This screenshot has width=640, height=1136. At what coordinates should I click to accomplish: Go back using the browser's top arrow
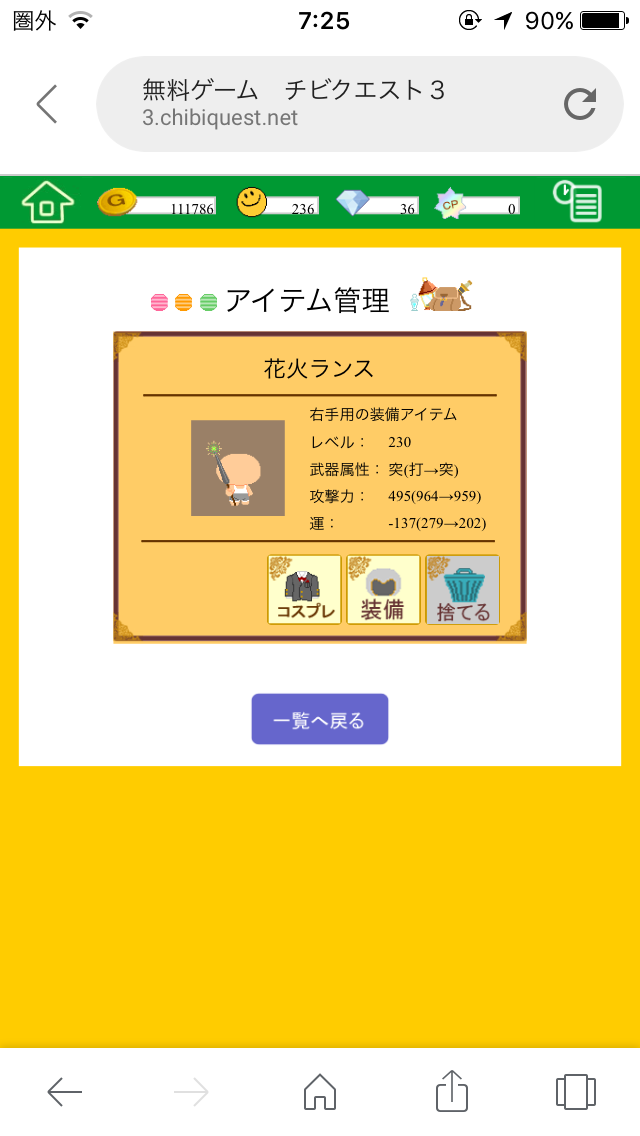47,104
